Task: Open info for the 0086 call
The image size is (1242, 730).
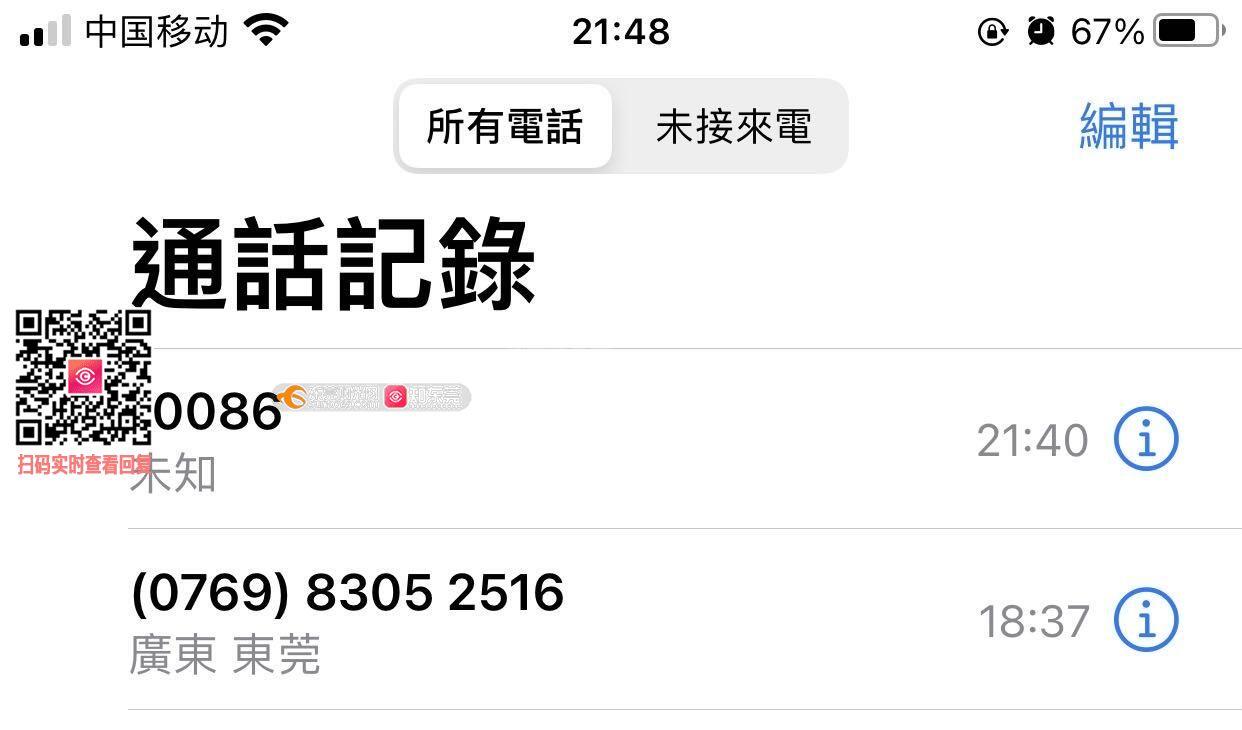Action: point(1146,439)
